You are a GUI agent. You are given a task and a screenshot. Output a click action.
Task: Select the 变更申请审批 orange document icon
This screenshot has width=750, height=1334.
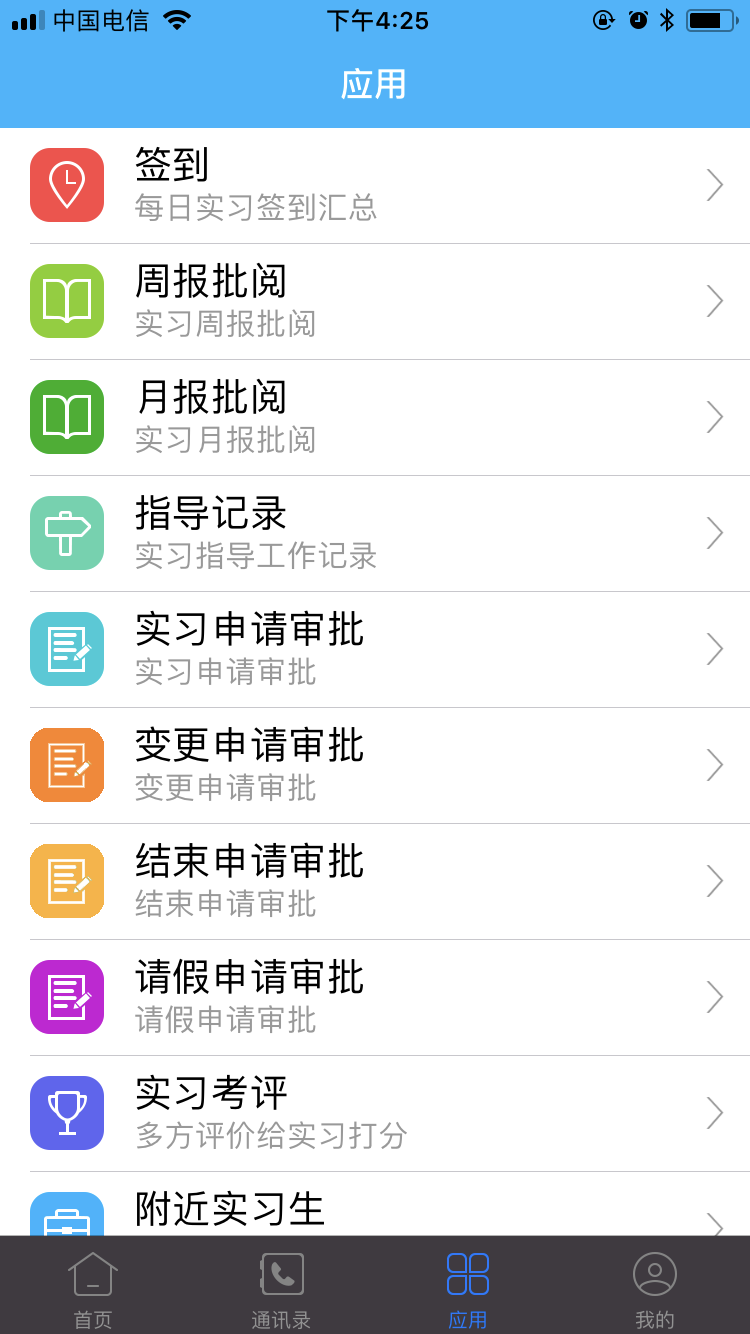click(66, 764)
